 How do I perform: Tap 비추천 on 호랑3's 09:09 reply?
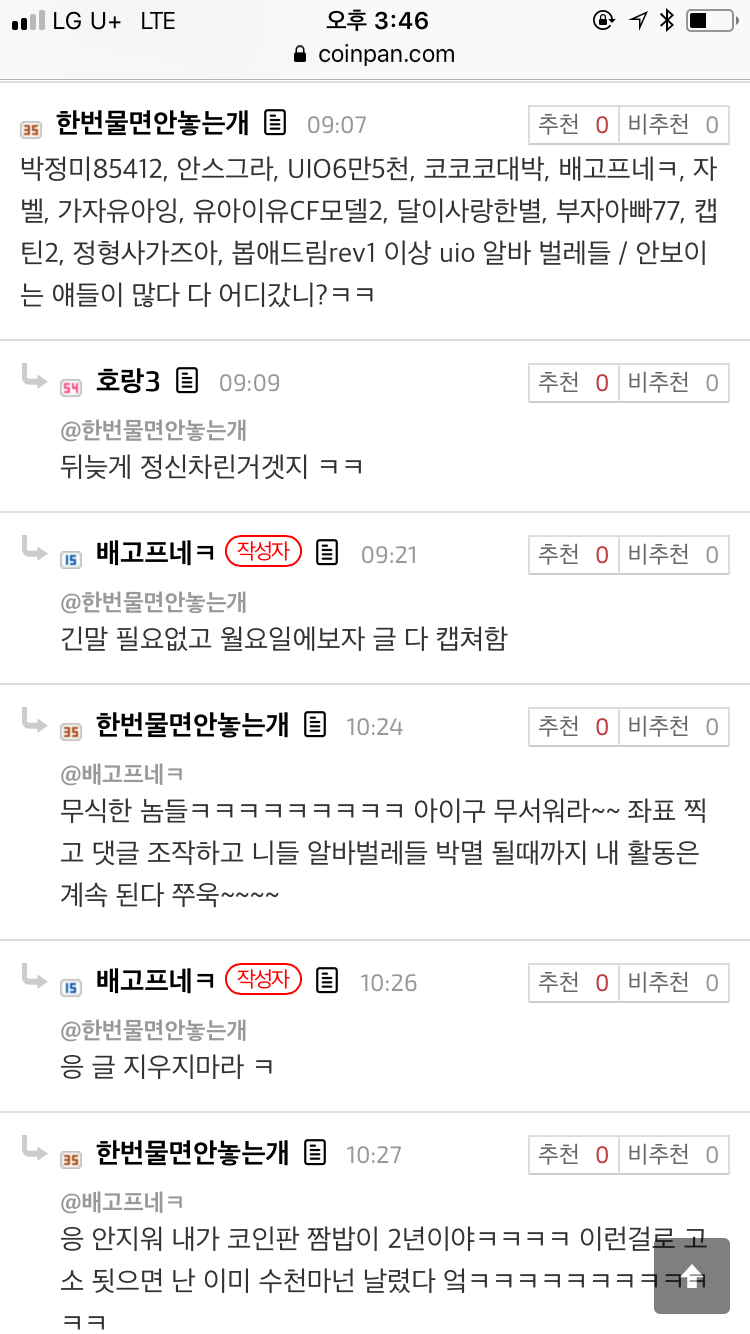coord(673,383)
